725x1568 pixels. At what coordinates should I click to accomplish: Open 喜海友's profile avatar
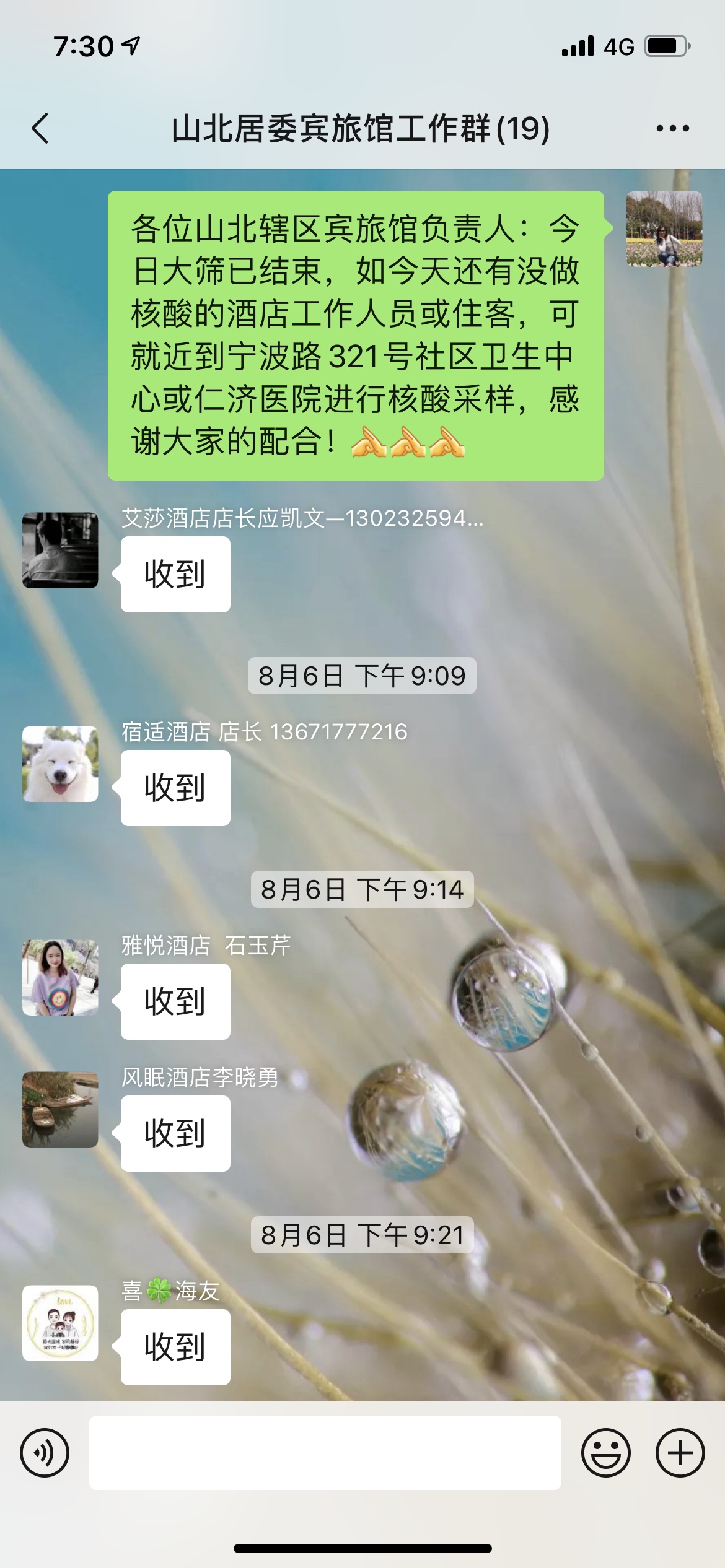coord(60,1323)
